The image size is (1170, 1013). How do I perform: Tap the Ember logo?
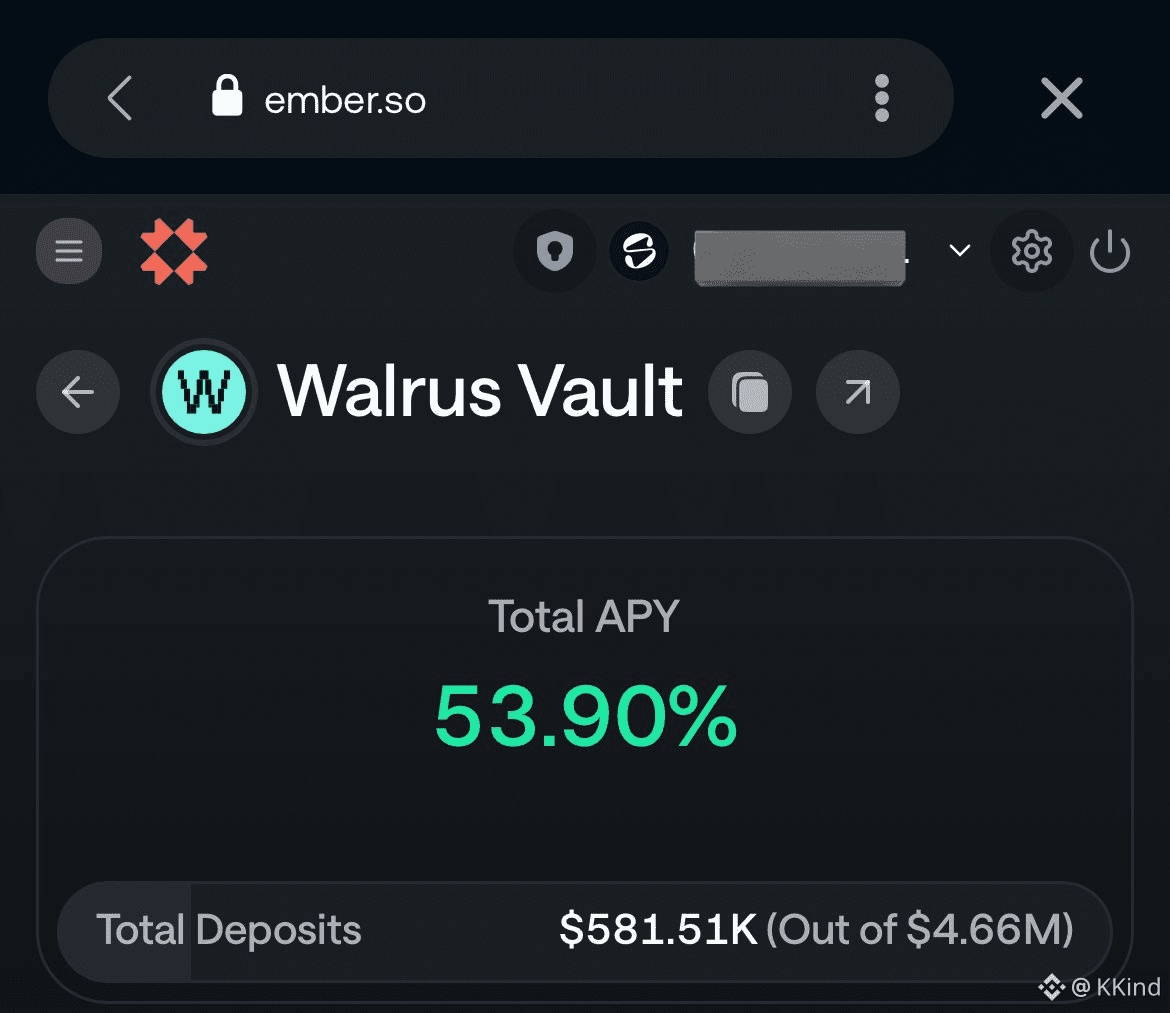pos(174,251)
